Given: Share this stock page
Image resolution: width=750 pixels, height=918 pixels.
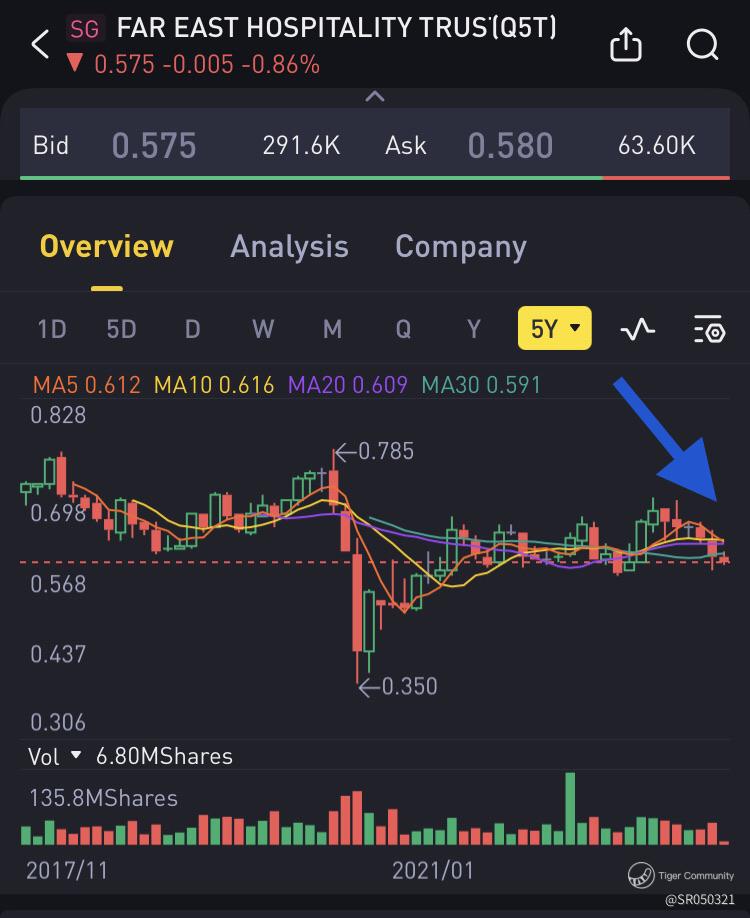Looking at the screenshot, I should point(626,44).
